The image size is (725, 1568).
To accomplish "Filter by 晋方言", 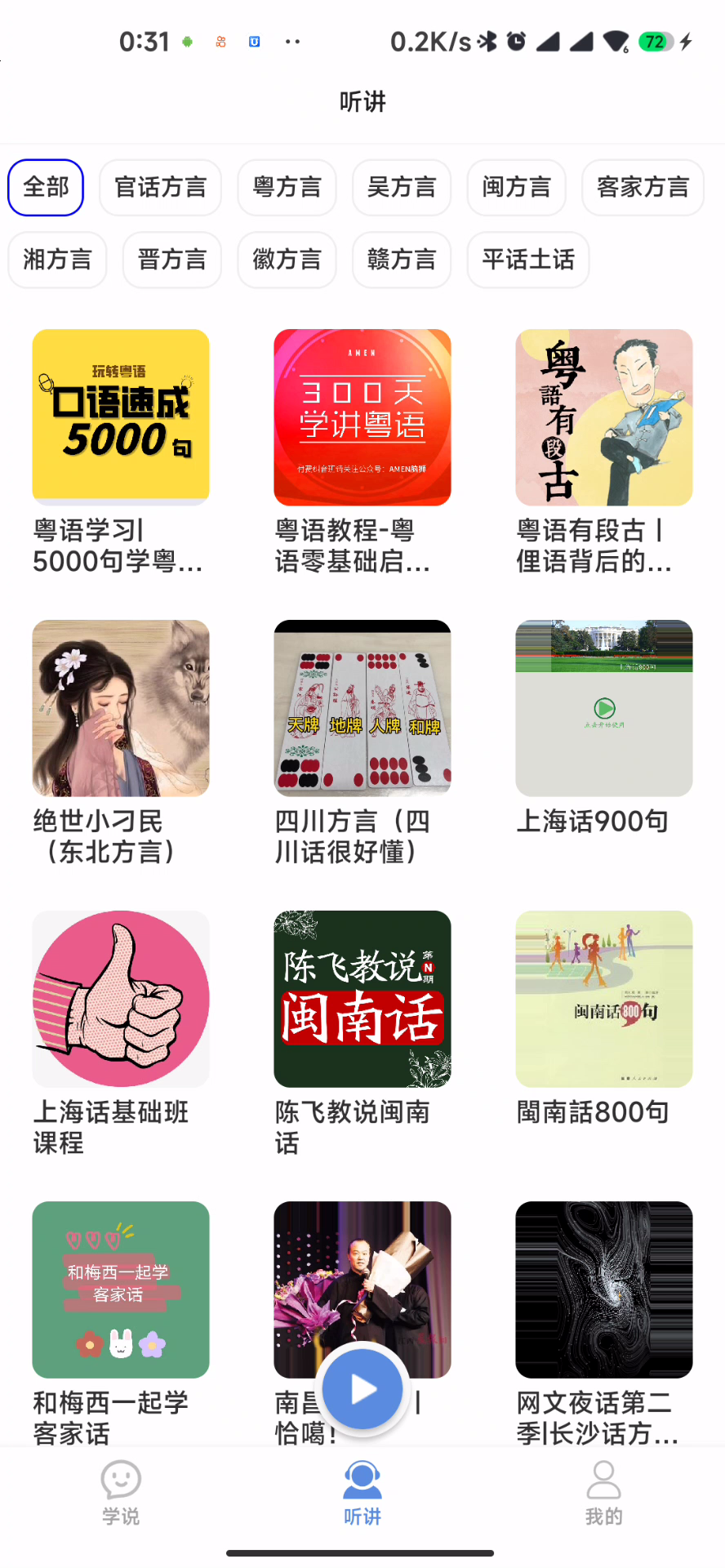I will pos(171,260).
